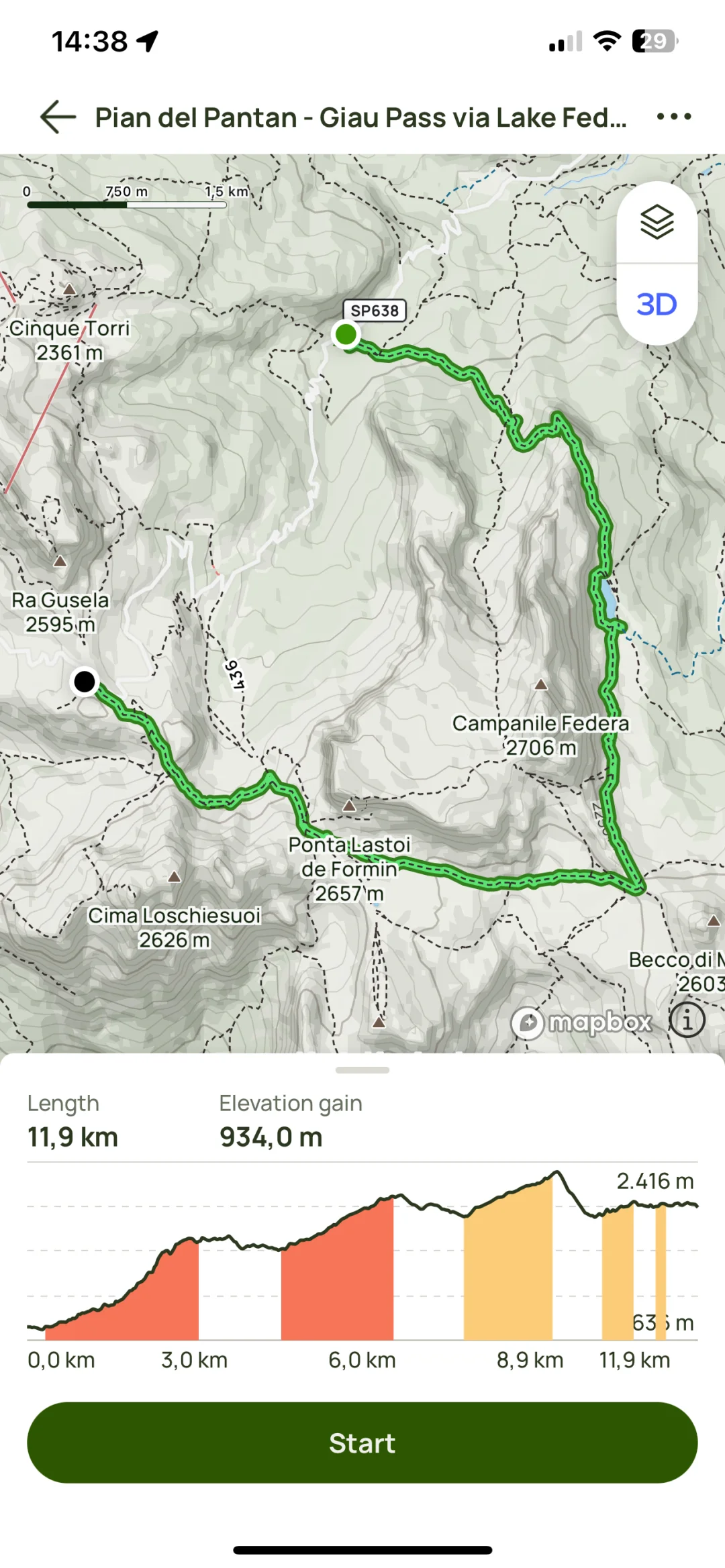Open the three-dot overflow menu

point(673,117)
